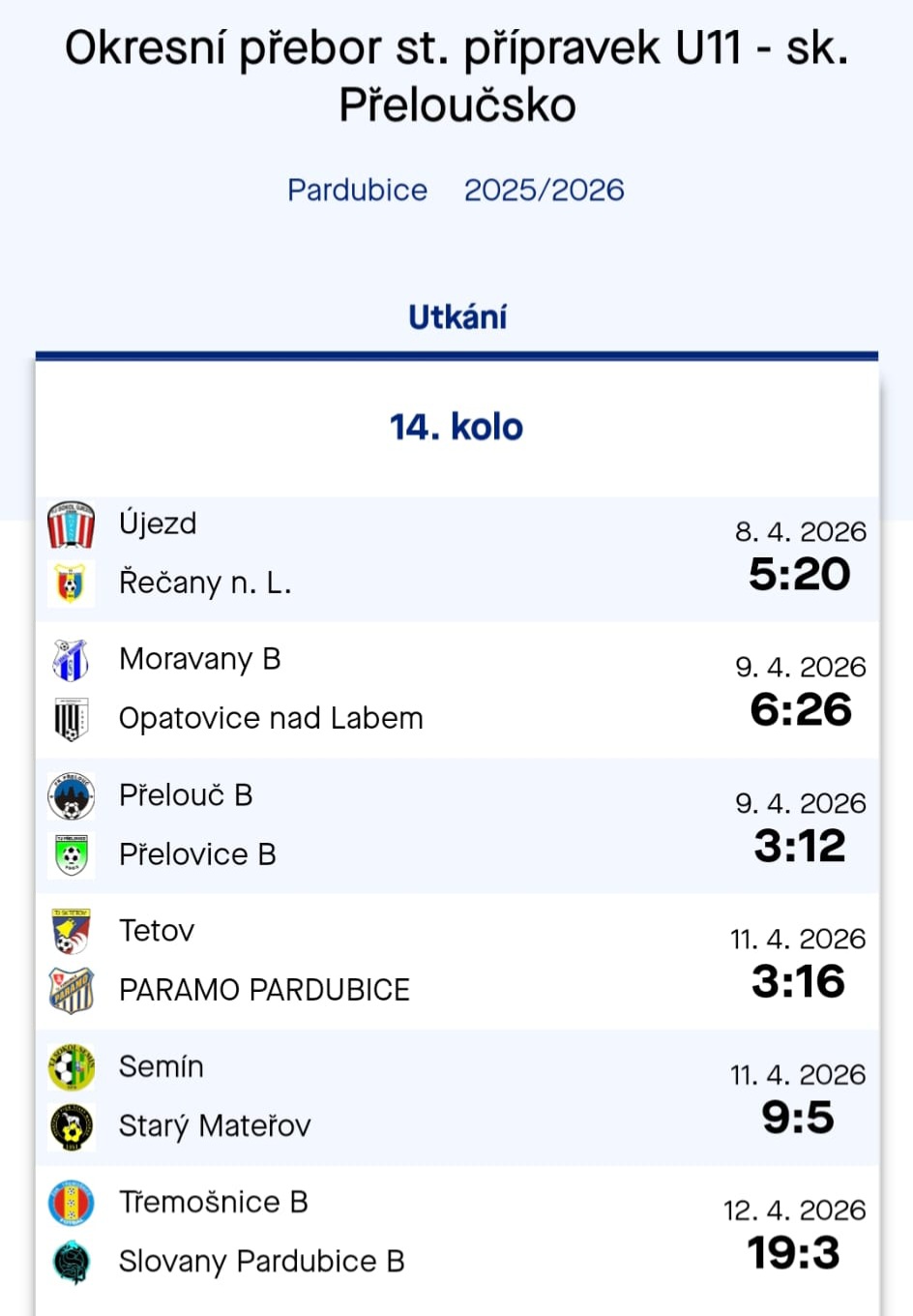The width and height of the screenshot is (913, 1316).
Task: Switch to the Utkání tab
Action: [456, 317]
